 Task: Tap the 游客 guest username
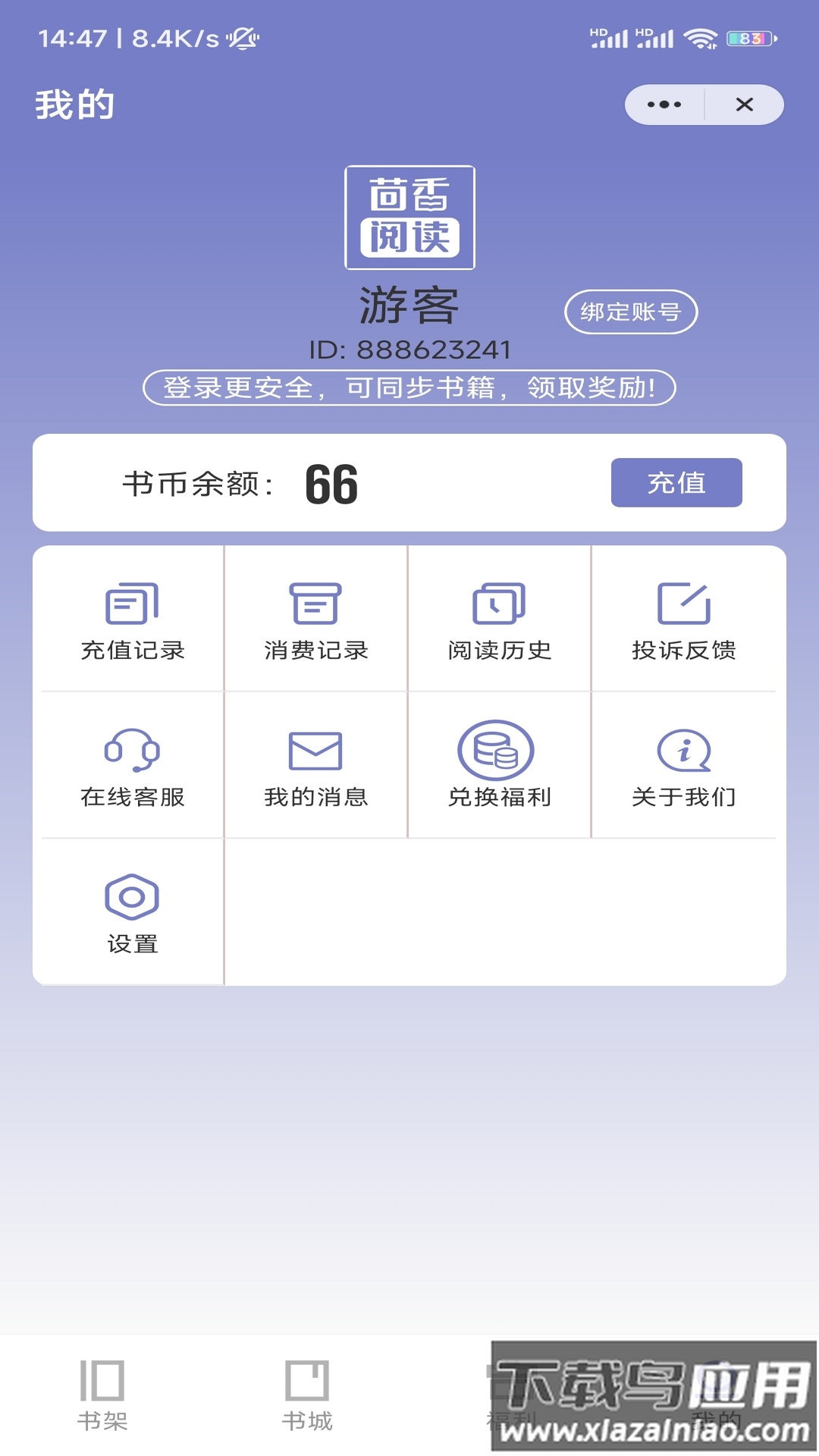[409, 309]
